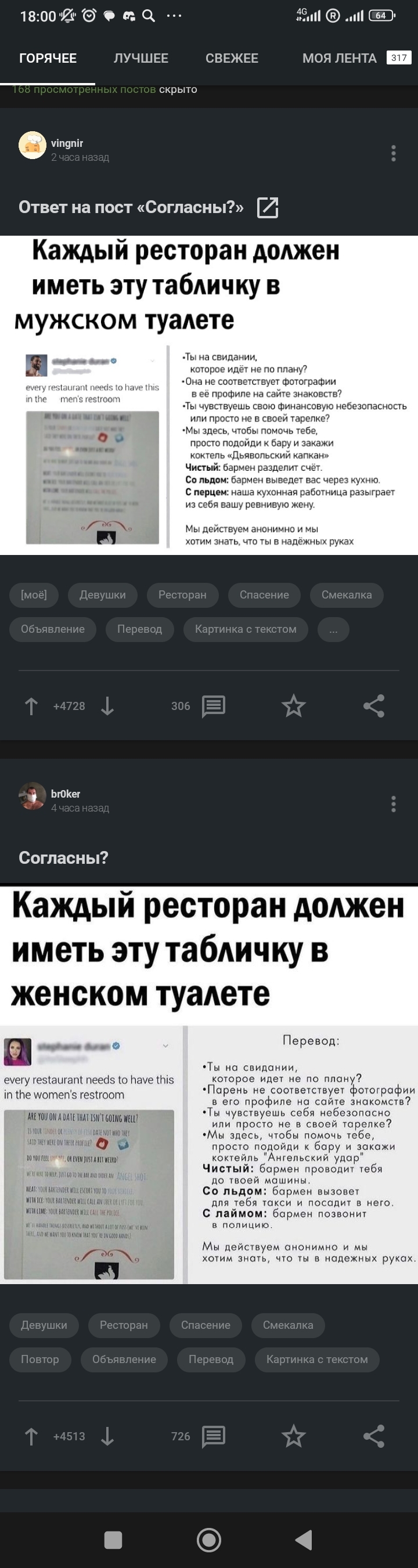Switch to the ЛУЧШЕЕ tab
The width and height of the screenshot is (418, 1568).
pyautogui.click(x=140, y=59)
